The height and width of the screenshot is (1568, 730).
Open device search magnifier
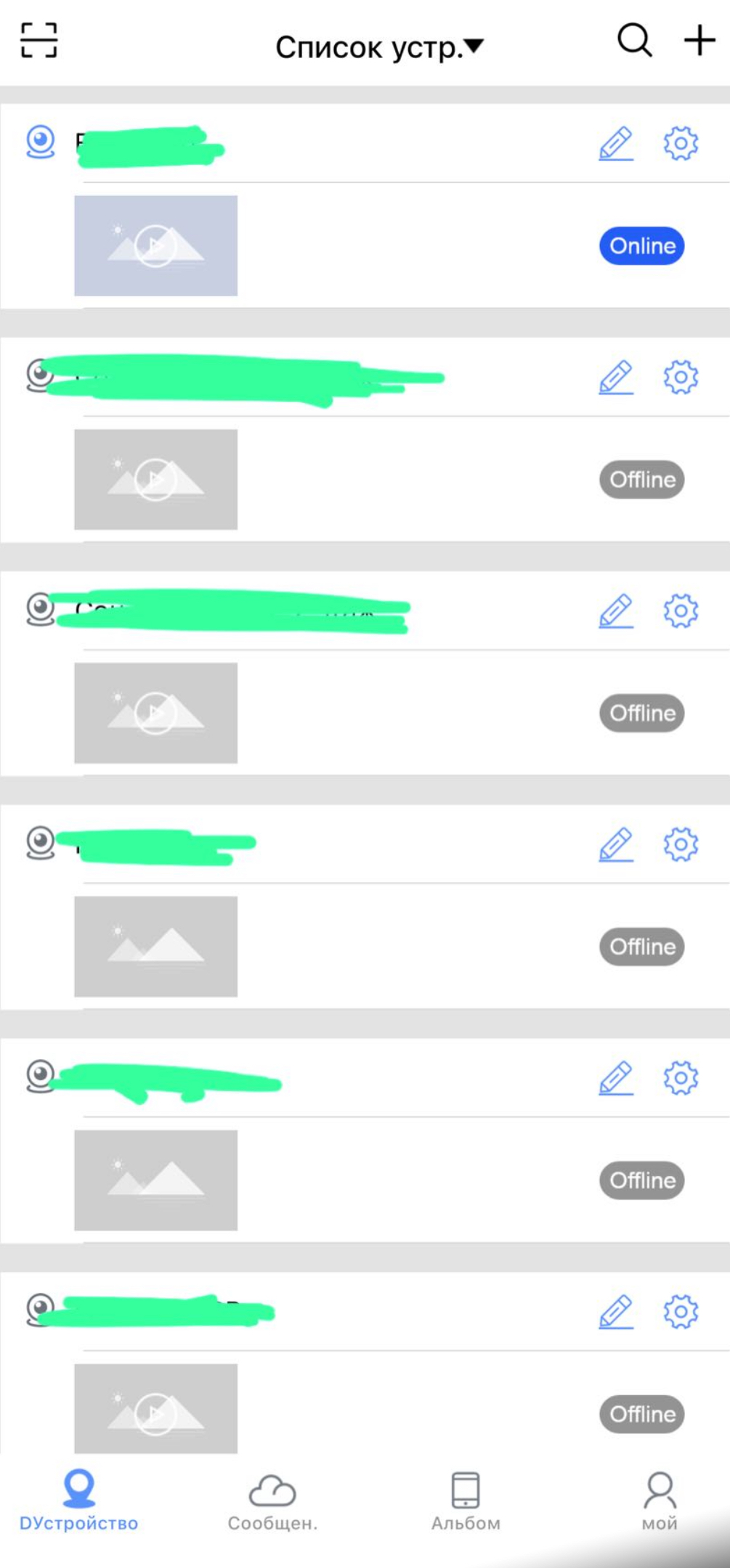634,40
